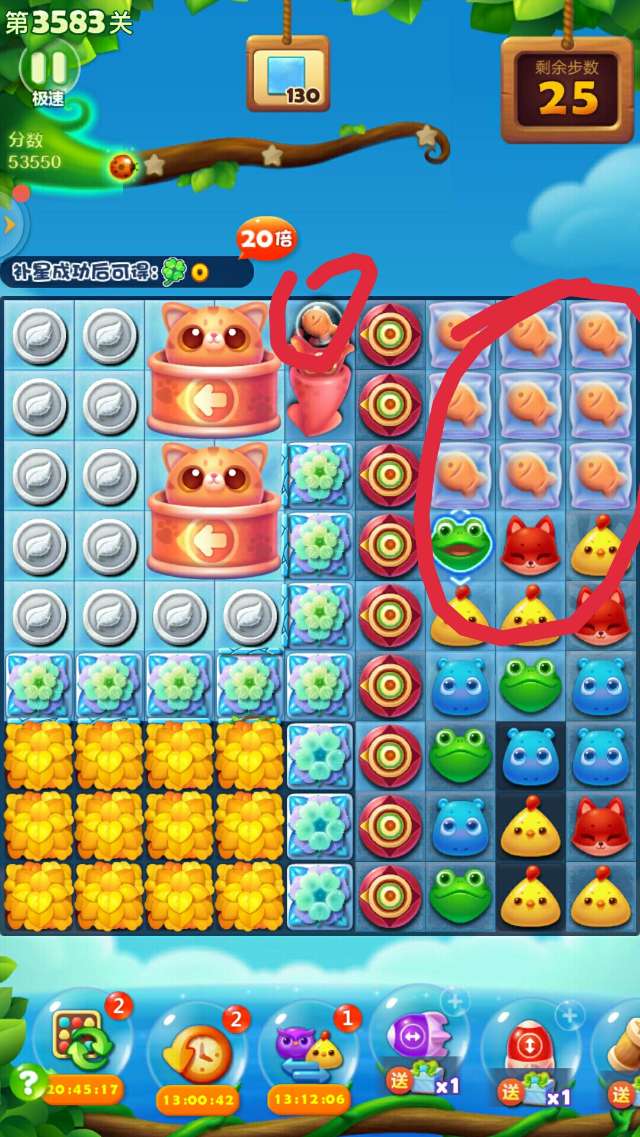This screenshot has height=1137, width=640.
Task: Use the shuffle board booster
Action: click(82, 1040)
